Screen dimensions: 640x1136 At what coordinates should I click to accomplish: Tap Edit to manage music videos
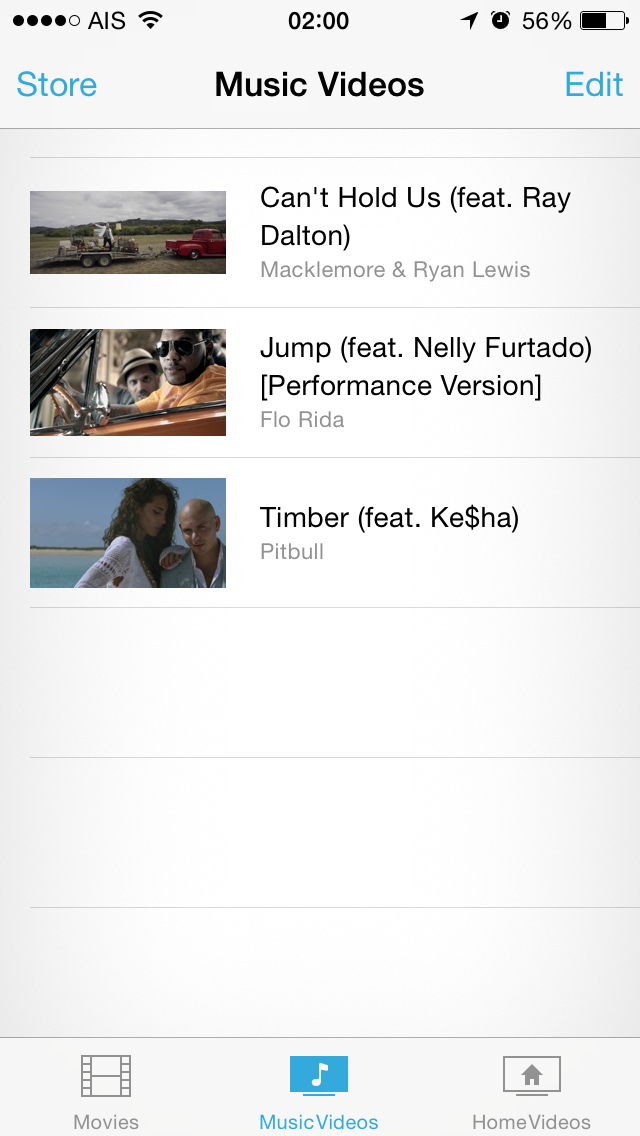click(x=593, y=85)
